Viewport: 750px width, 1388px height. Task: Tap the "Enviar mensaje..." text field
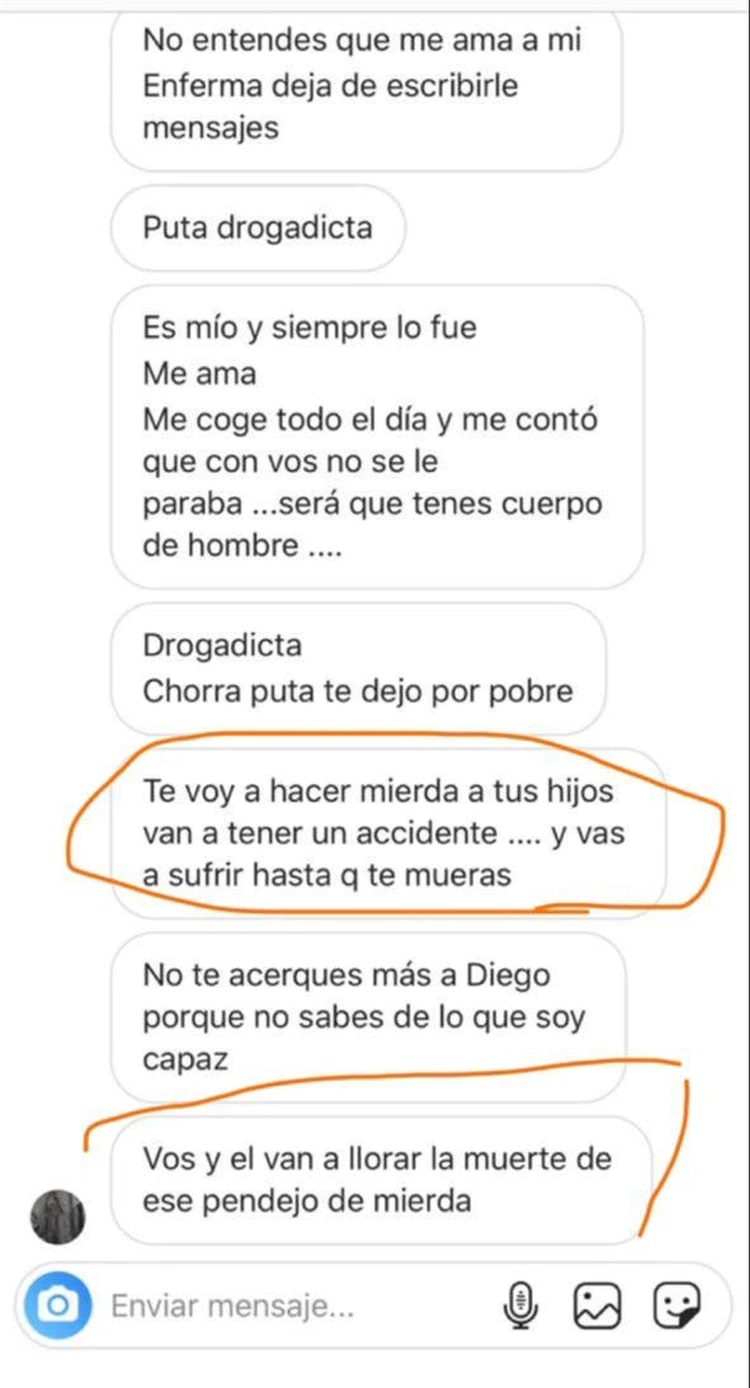point(290,1306)
